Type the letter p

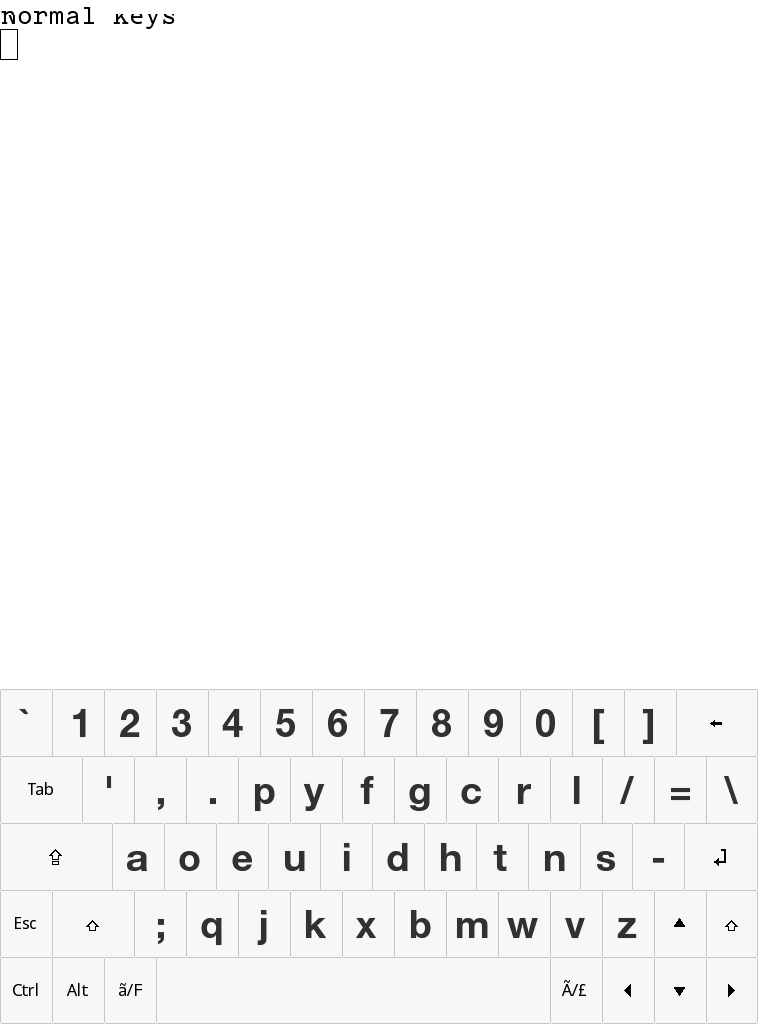click(264, 790)
